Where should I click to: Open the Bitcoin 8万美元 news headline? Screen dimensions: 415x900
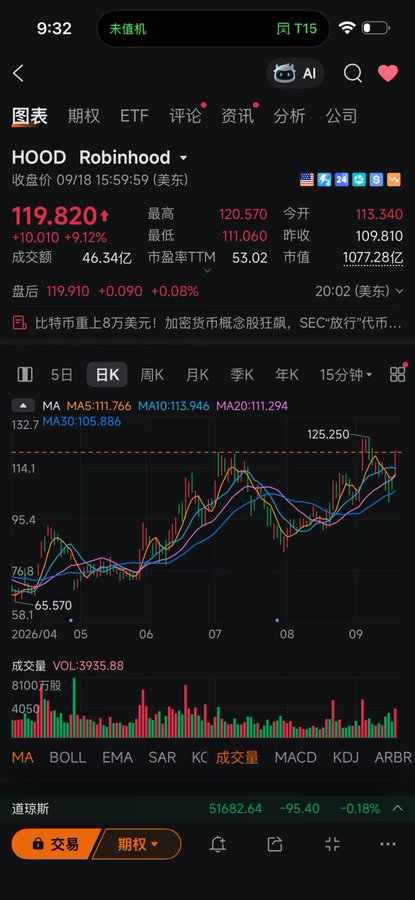[207, 323]
